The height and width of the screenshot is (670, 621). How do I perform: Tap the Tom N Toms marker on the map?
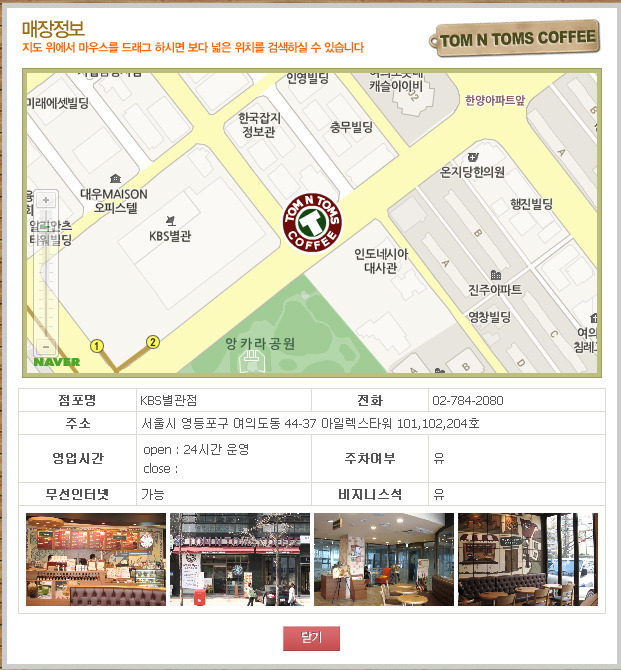[312, 221]
